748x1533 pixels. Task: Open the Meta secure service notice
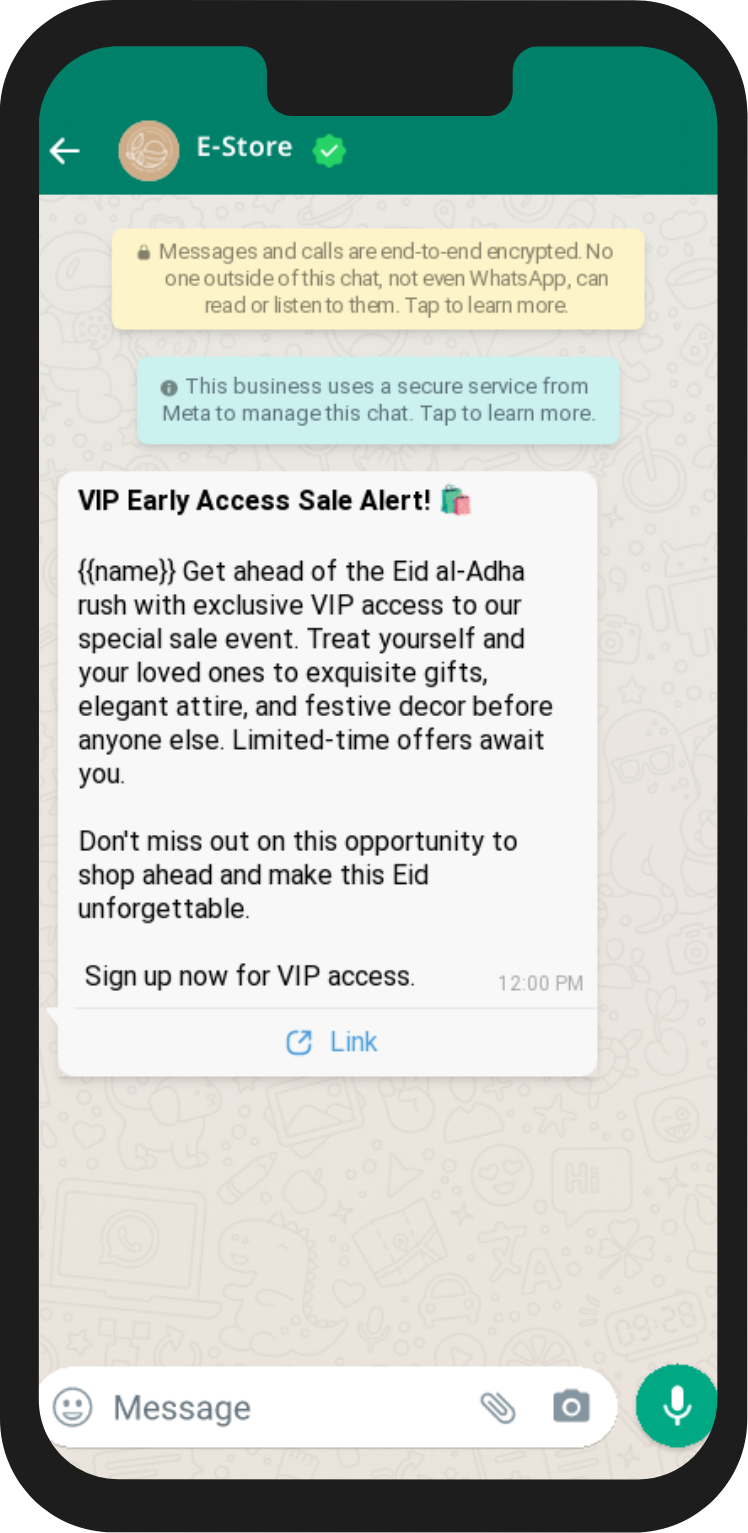378,399
